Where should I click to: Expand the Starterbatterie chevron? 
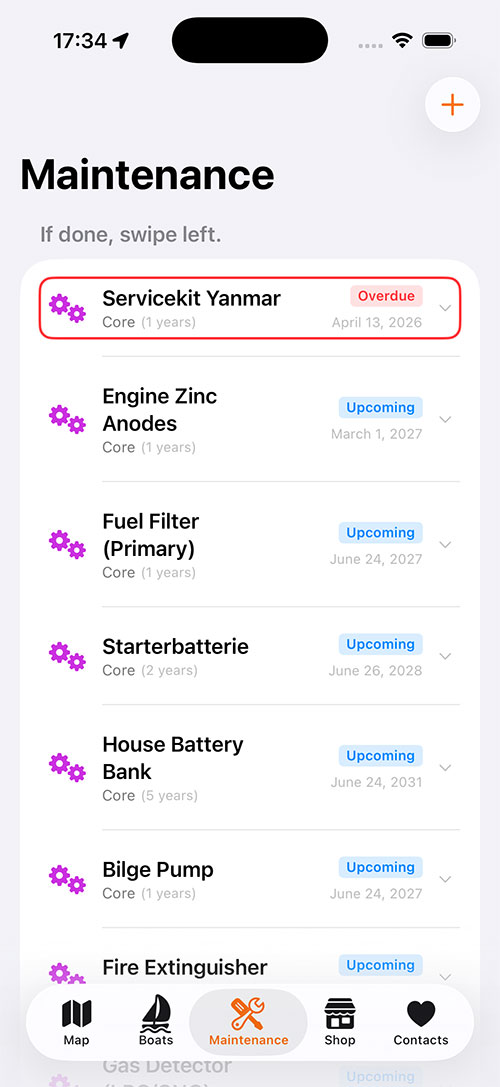point(445,656)
